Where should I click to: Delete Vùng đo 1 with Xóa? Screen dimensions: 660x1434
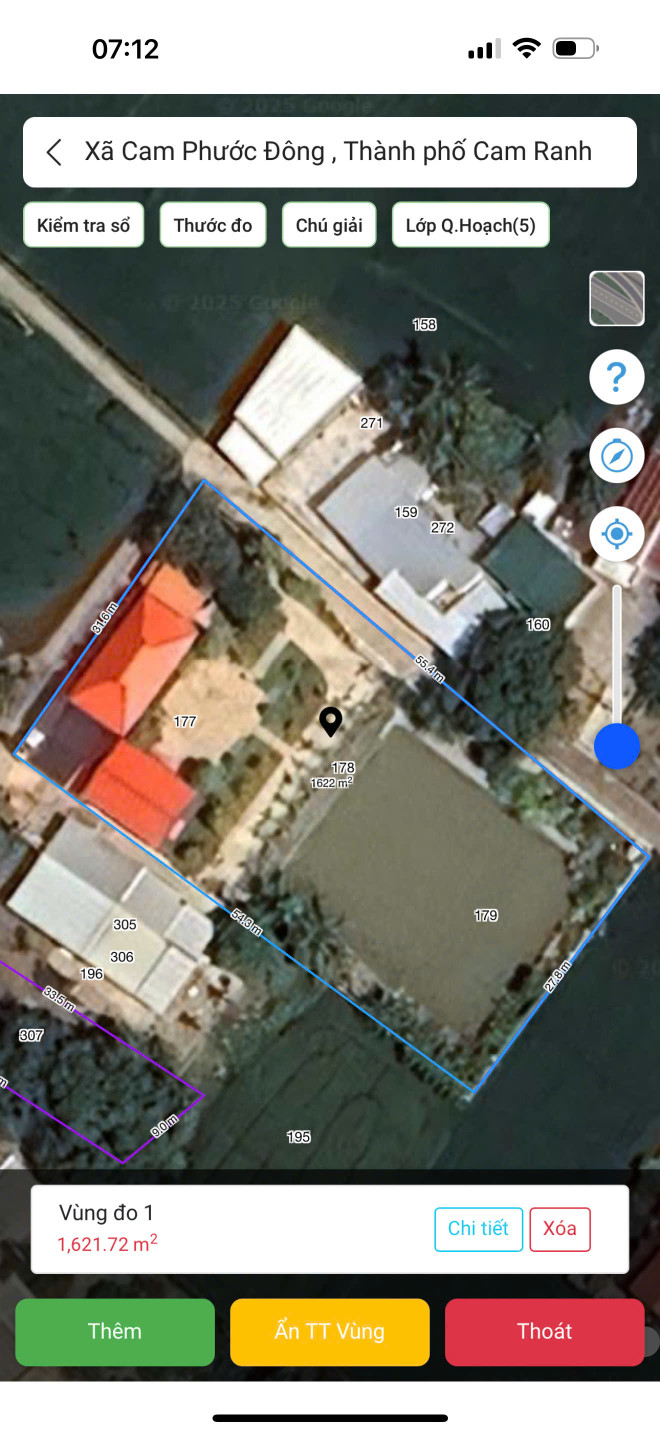click(560, 1229)
